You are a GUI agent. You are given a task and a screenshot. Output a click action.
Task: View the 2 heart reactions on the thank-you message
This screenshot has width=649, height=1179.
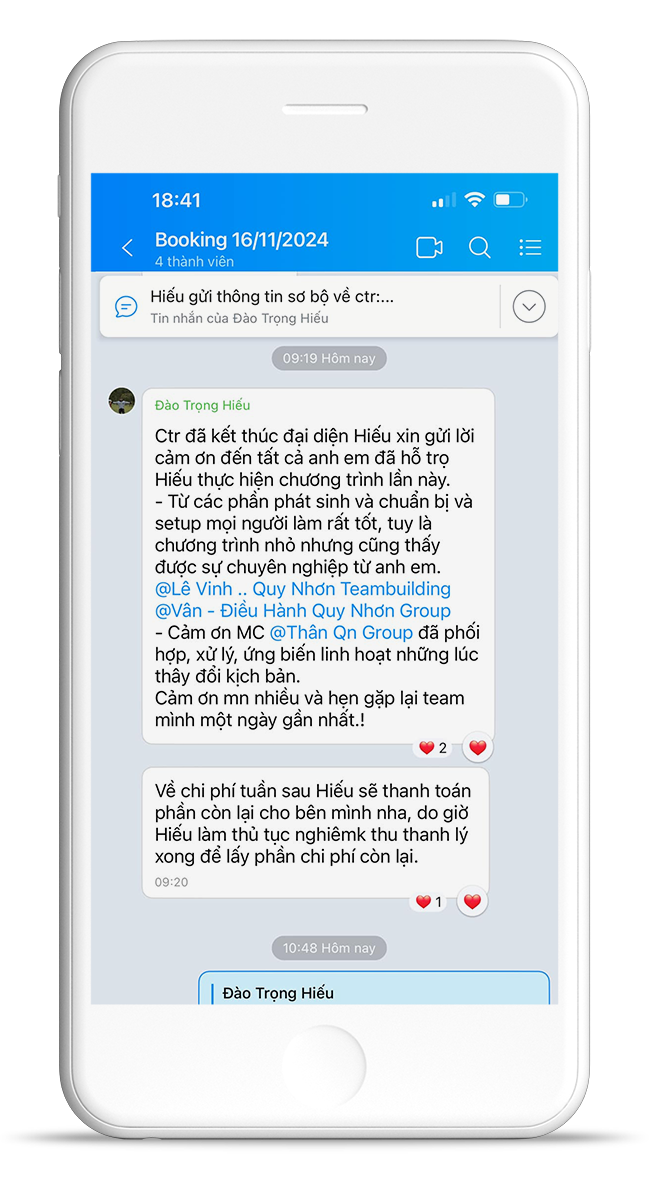(x=434, y=747)
